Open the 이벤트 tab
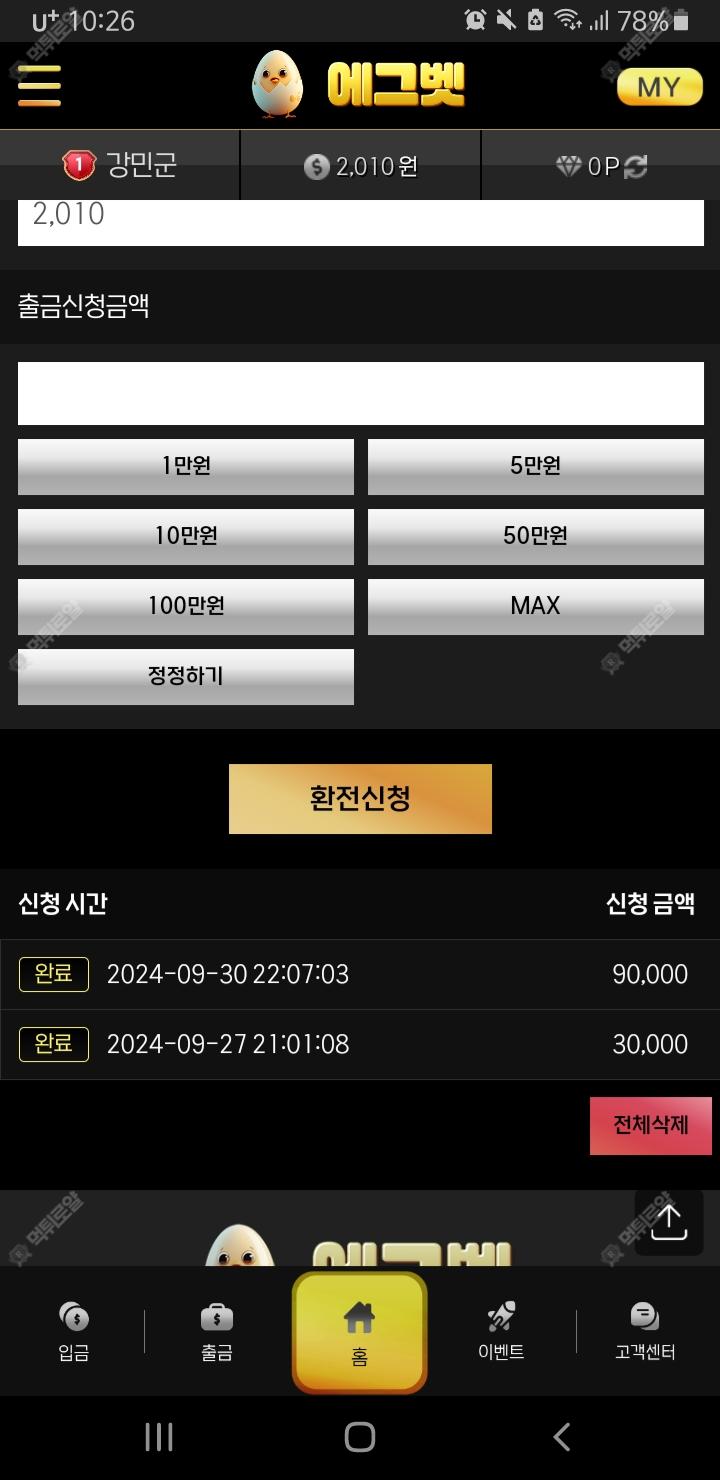 (x=501, y=1332)
